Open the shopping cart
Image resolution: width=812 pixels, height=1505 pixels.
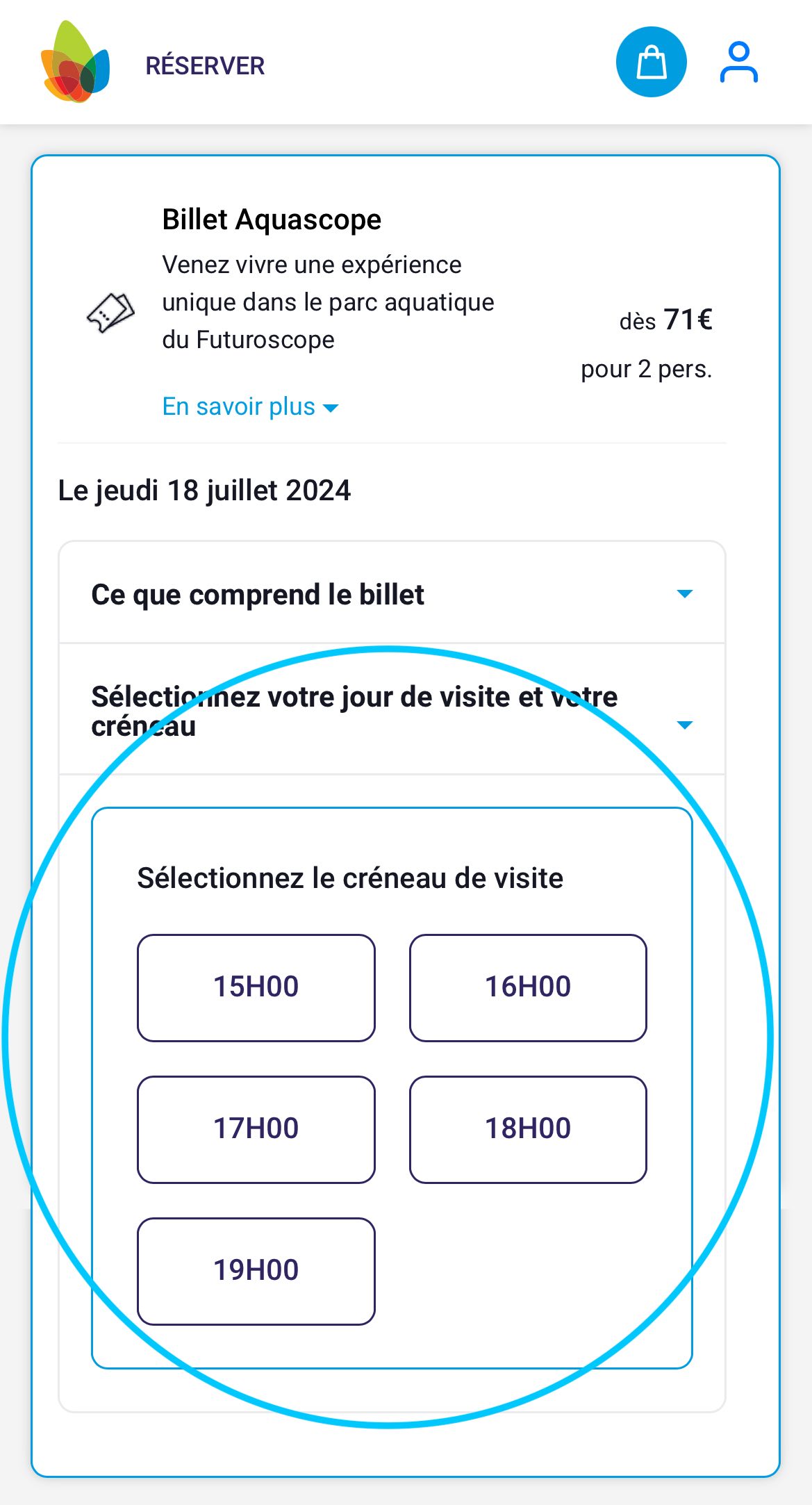[x=649, y=62]
